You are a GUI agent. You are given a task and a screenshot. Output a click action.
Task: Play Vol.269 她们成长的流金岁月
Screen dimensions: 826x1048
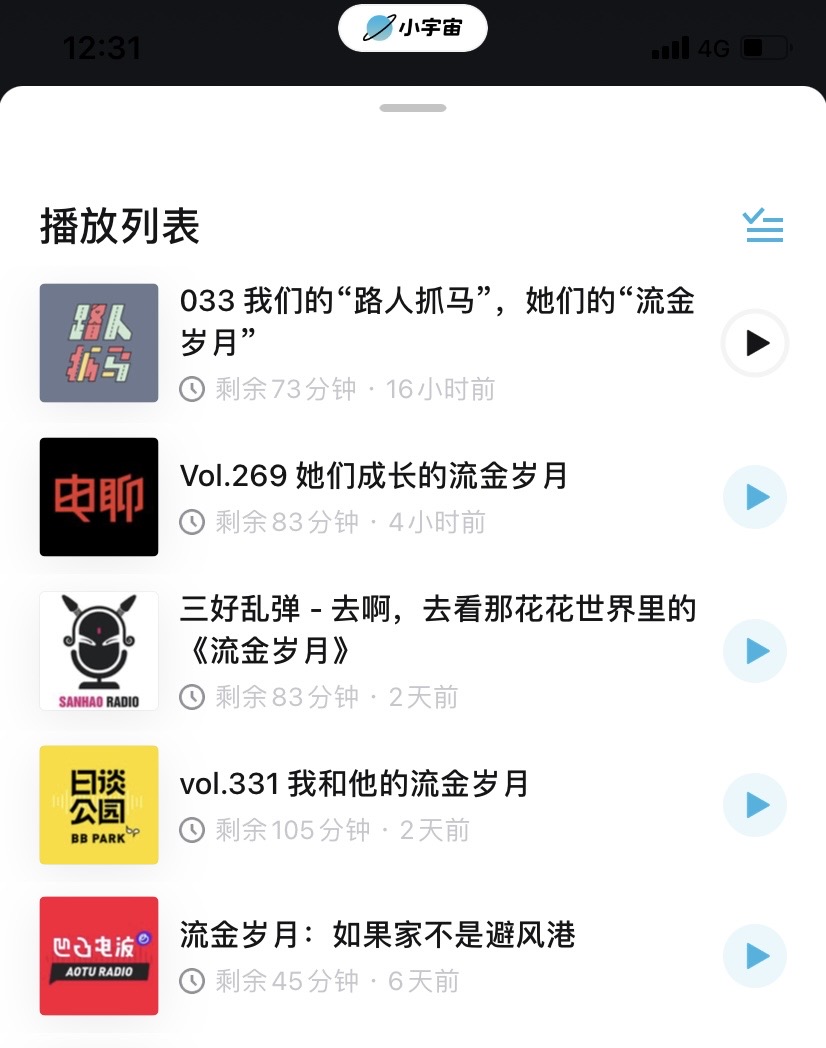[756, 497]
